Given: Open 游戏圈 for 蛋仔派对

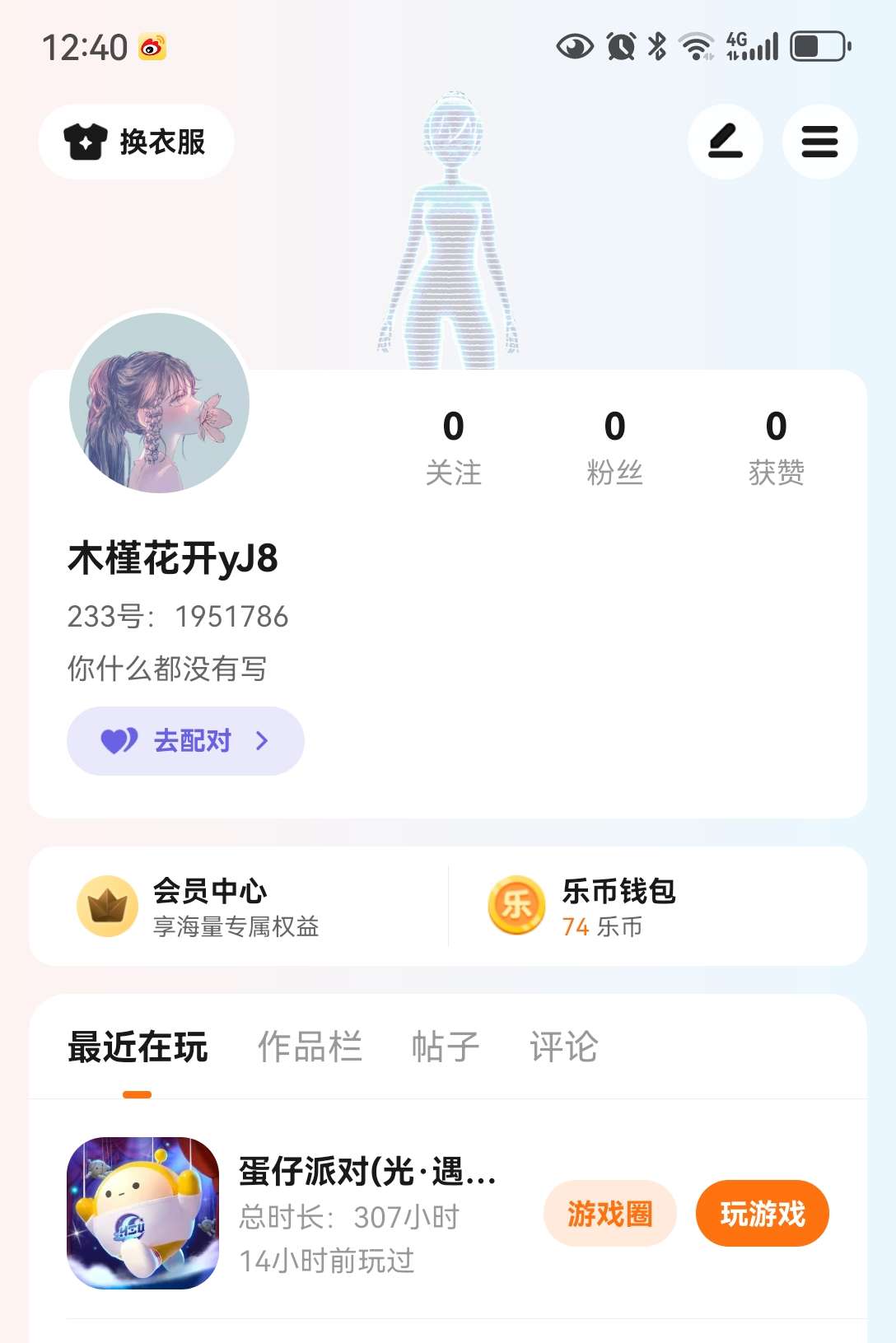Looking at the screenshot, I should point(609,1214).
